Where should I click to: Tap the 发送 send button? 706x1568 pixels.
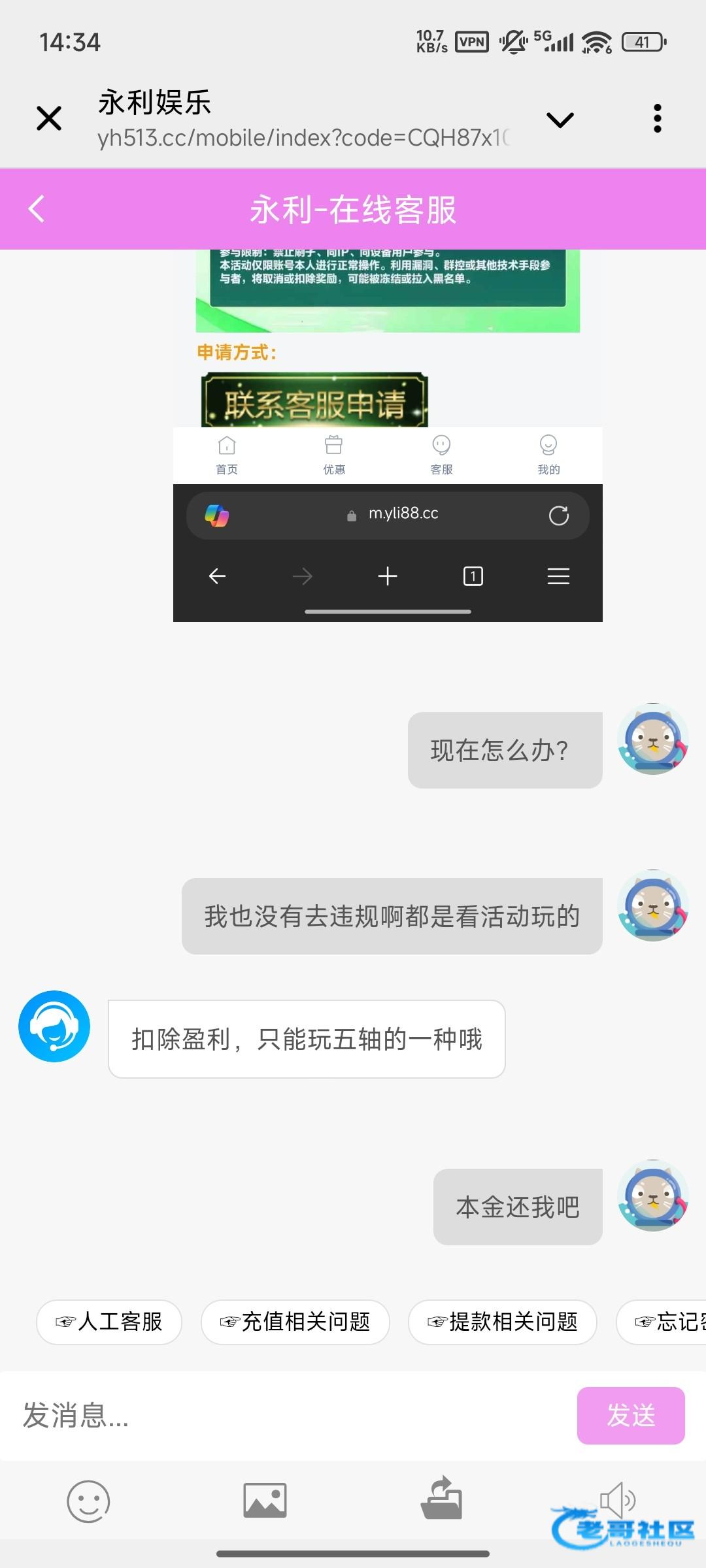coord(630,1416)
